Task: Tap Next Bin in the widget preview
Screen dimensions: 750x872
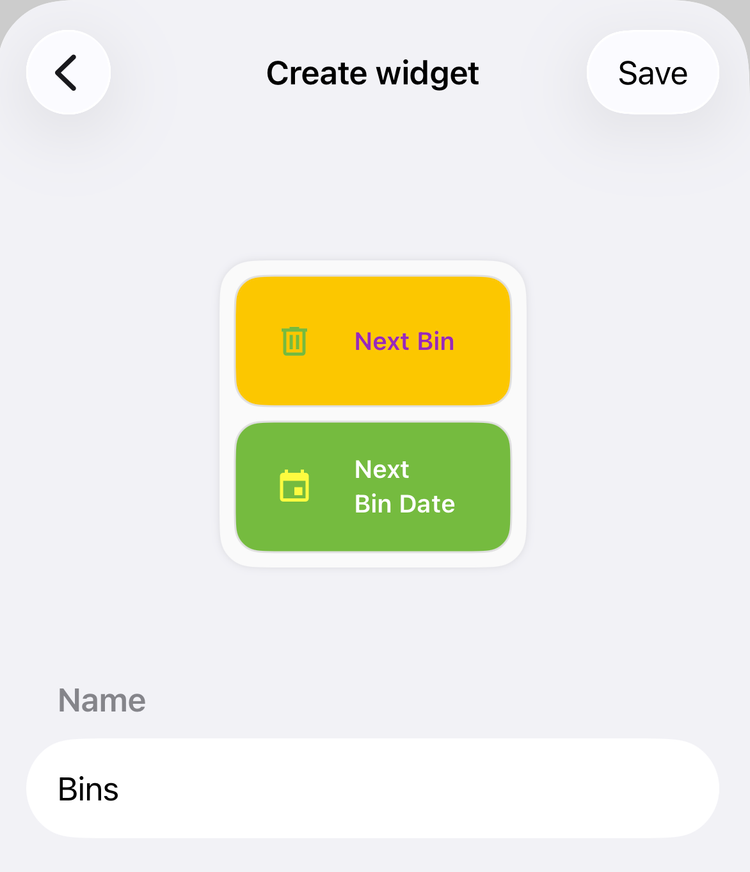Action: 404,340
